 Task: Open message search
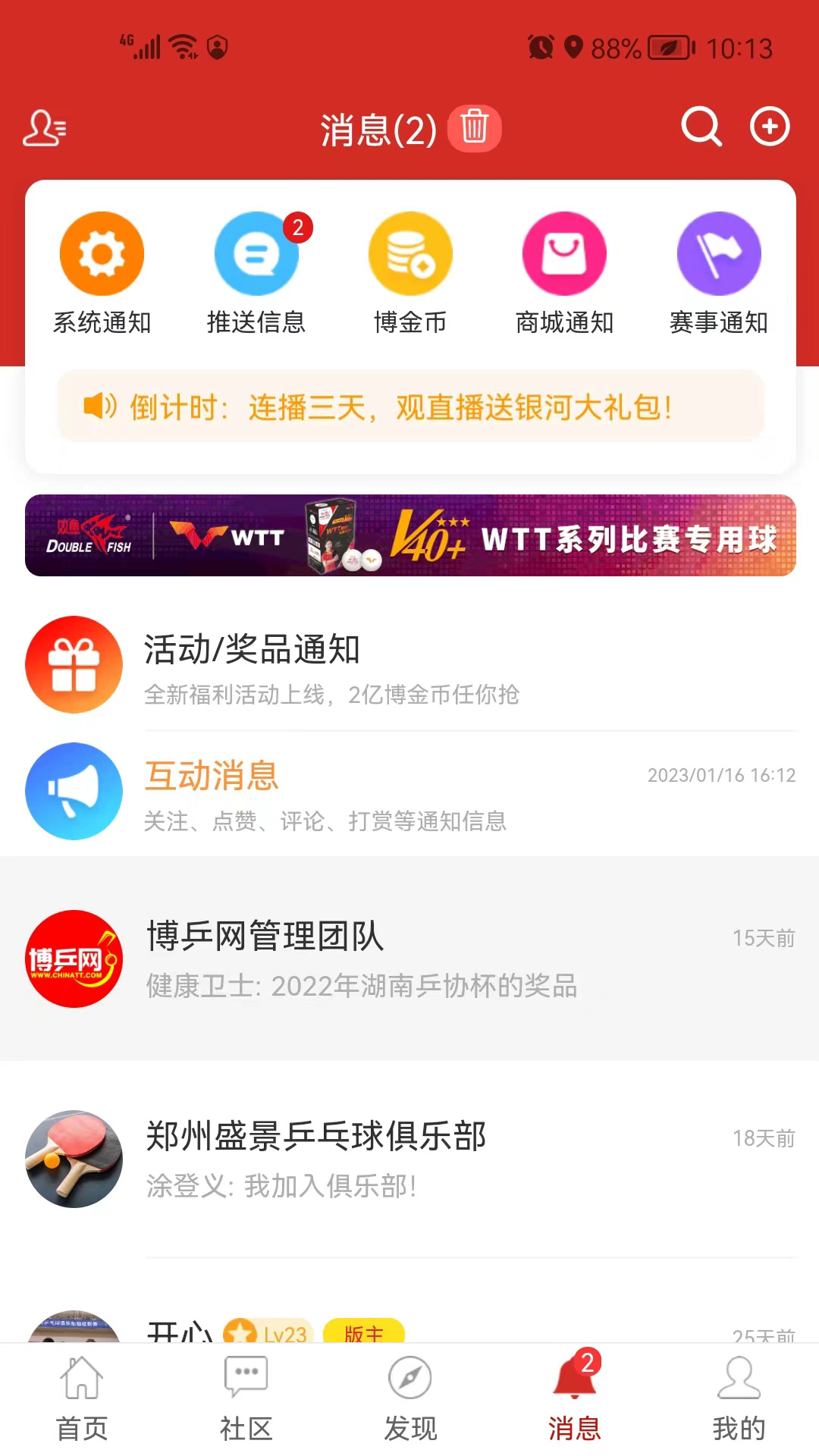[x=701, y=127]
